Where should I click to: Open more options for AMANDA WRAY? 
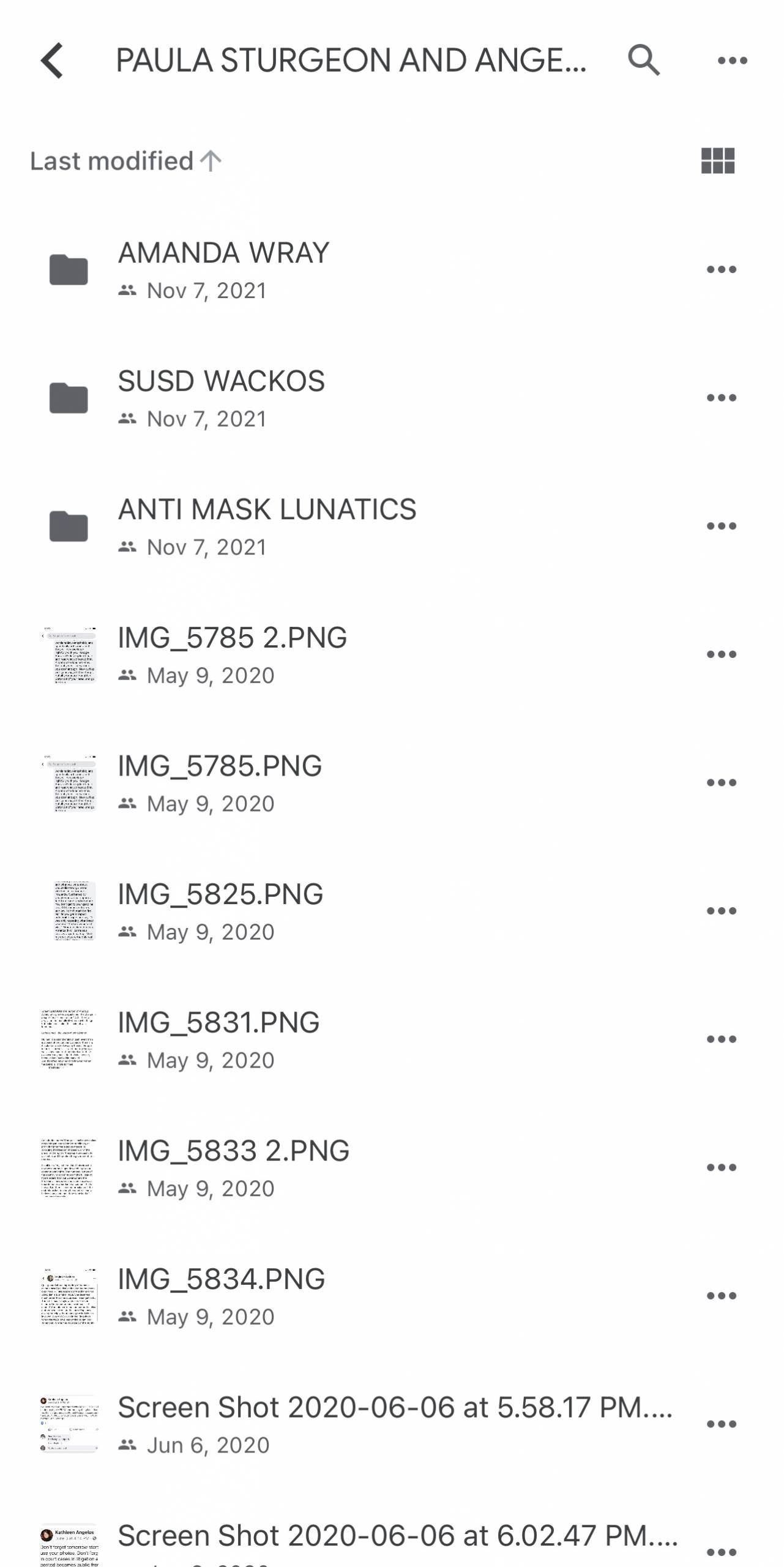tap(721, 270)
